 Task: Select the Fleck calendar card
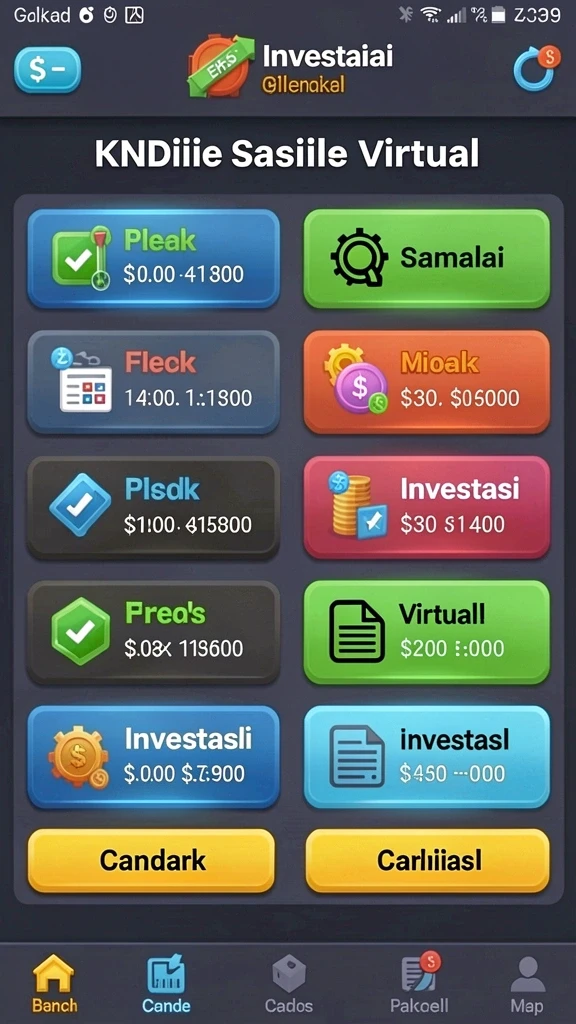click(153, 382)
